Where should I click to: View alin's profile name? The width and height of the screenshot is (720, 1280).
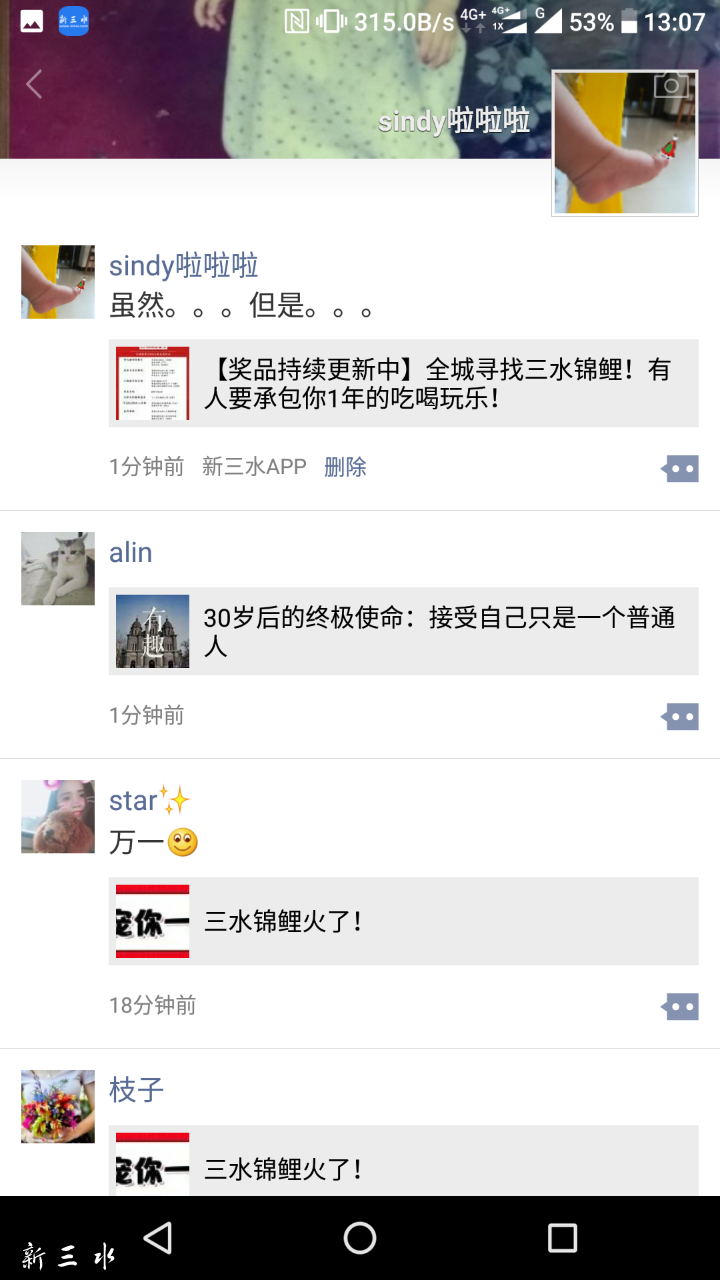(x=131, y=553)
